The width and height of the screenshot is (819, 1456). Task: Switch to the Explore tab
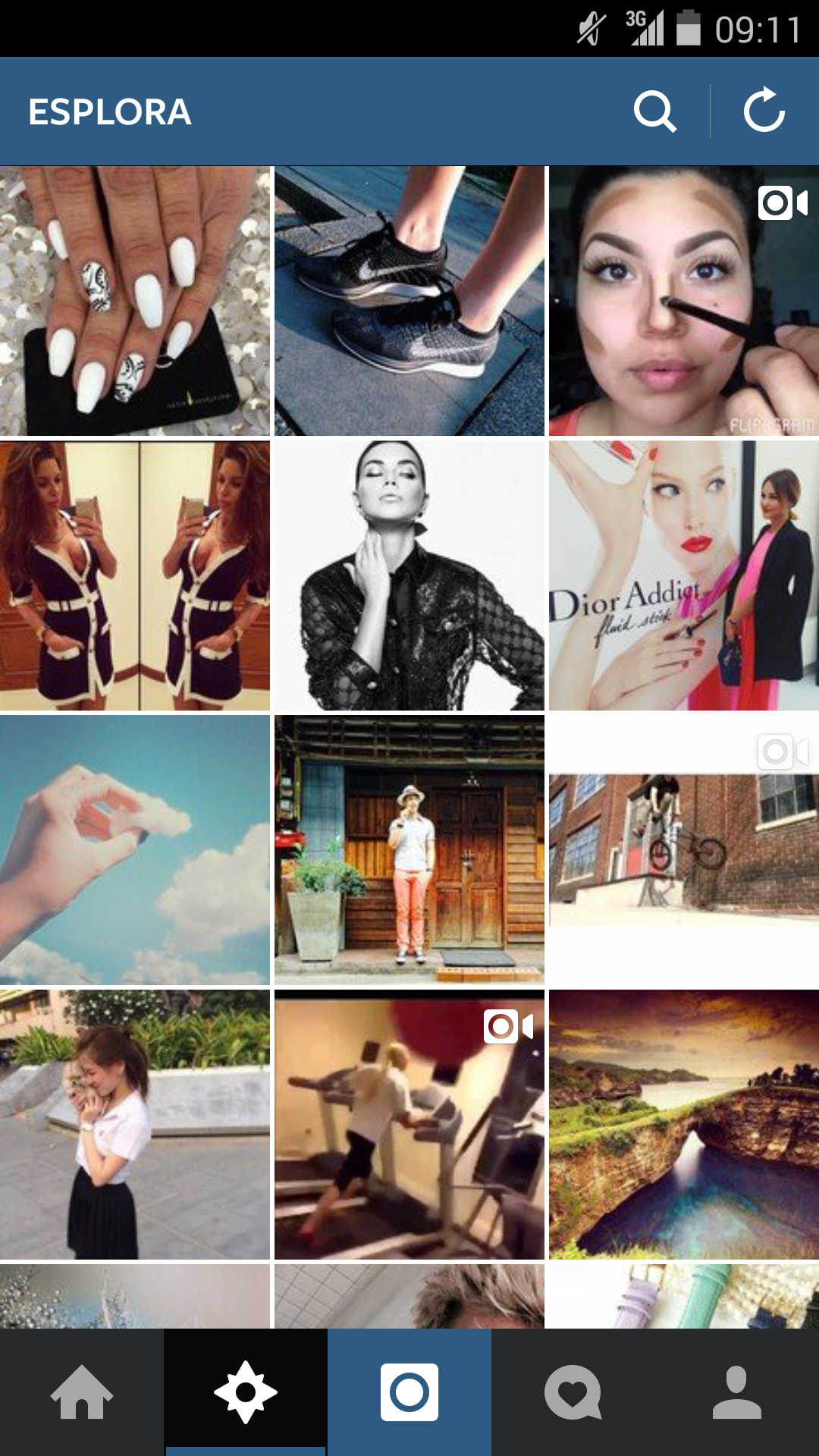coord(246,1392)
